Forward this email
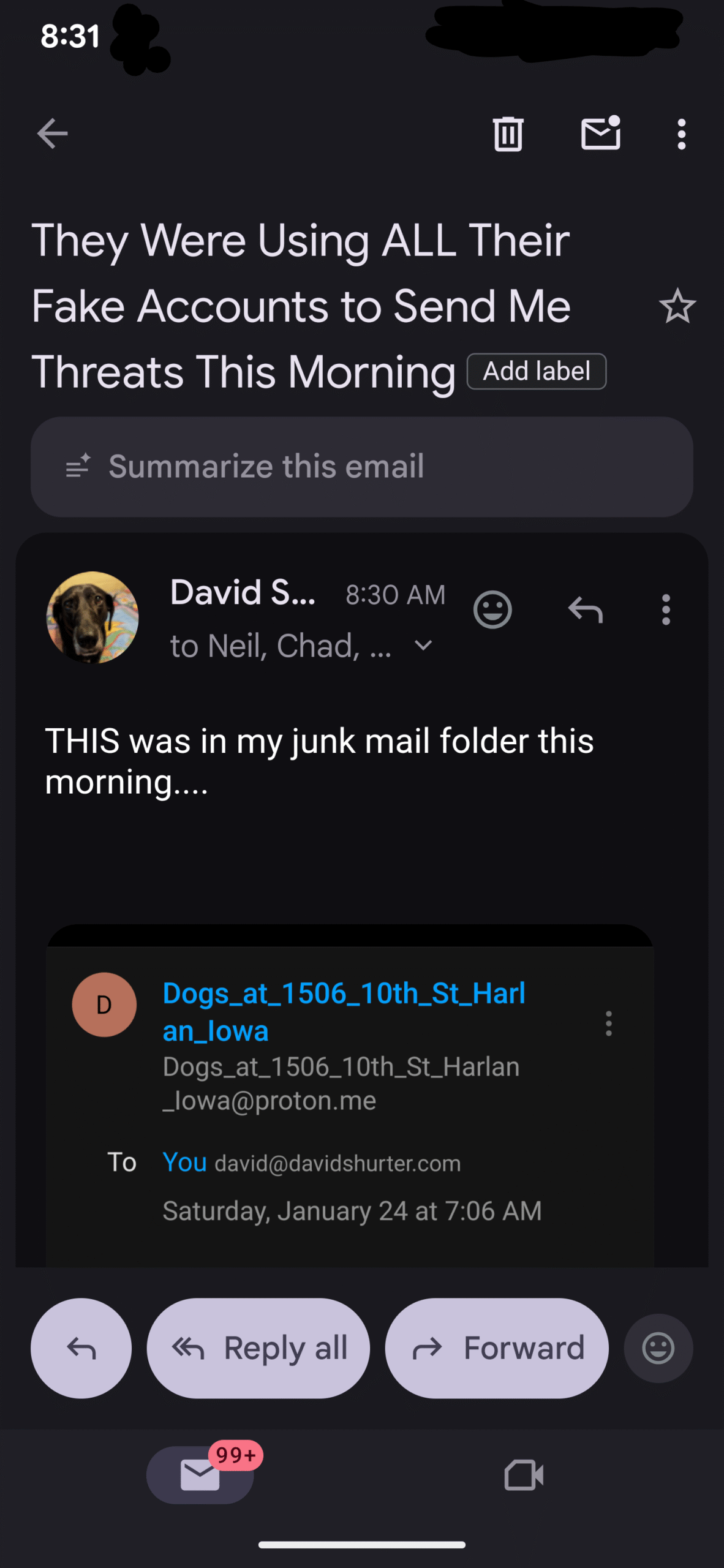Screen dimensions: 724x1568 pyautogui.click(x=497, y=1348)
